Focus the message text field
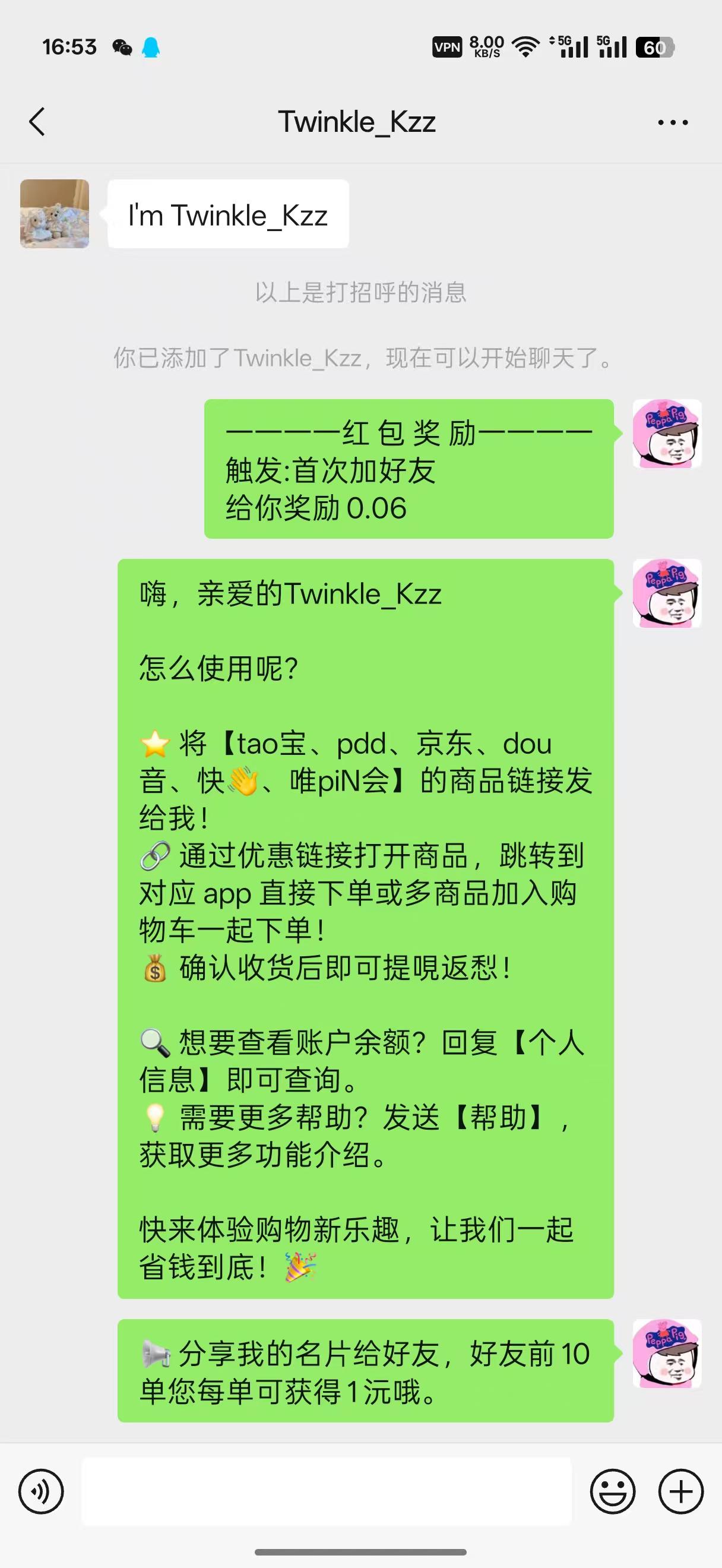Screen dimensions: 722x1568 click(327, 1491)
